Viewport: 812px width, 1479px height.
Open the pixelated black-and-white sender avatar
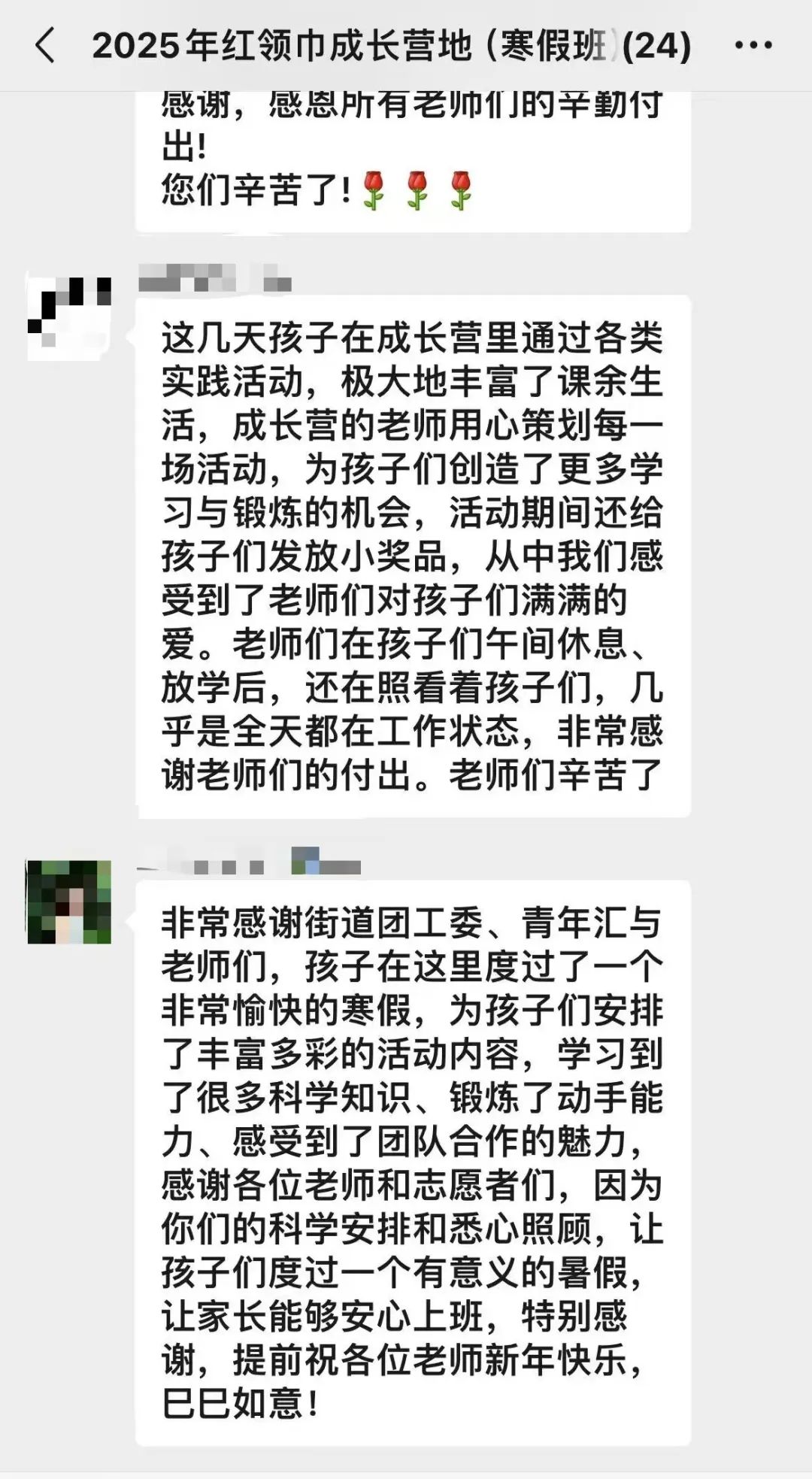click(x=69, y=317)
